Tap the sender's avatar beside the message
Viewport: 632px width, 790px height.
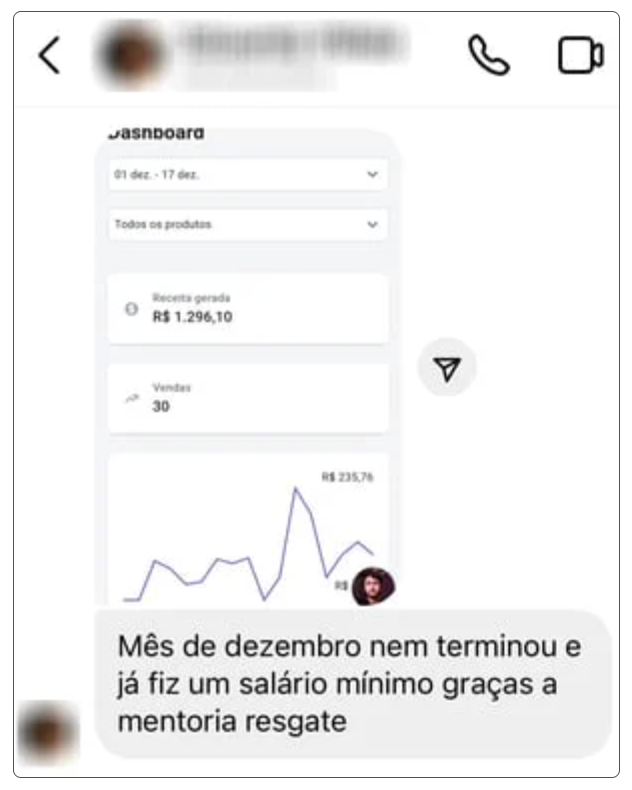[48, 731]
